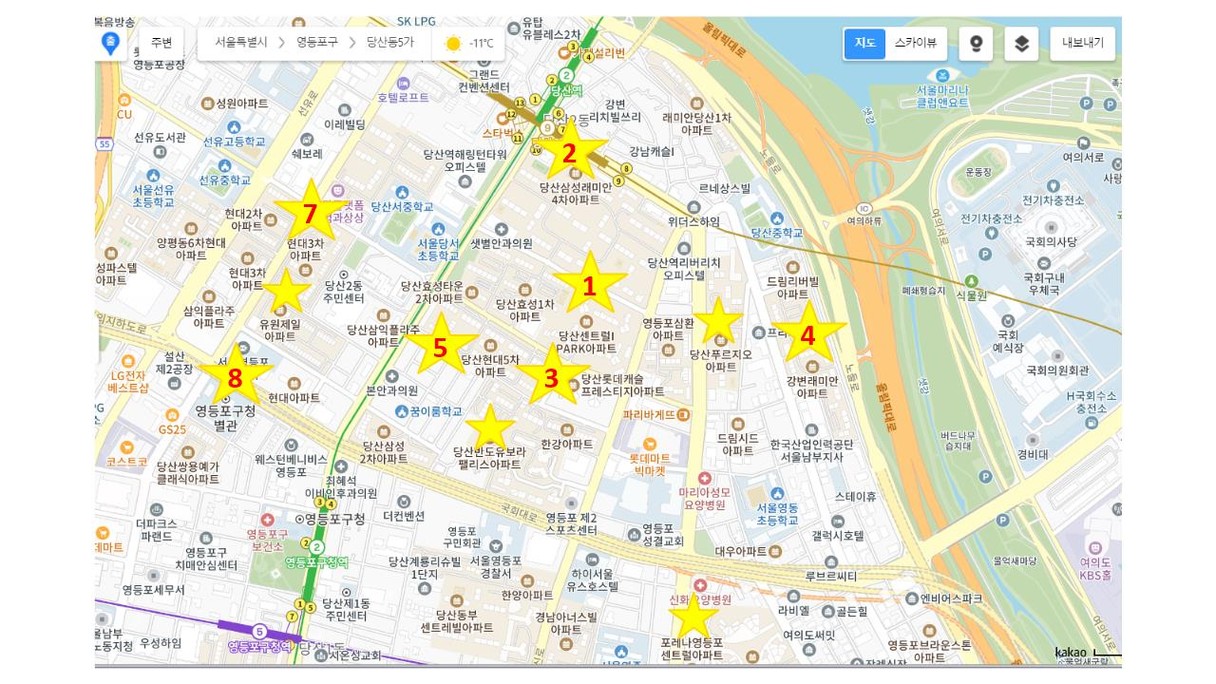Turn on the roadview pin icon
The image size is (1216, 684).
(976, 44)
